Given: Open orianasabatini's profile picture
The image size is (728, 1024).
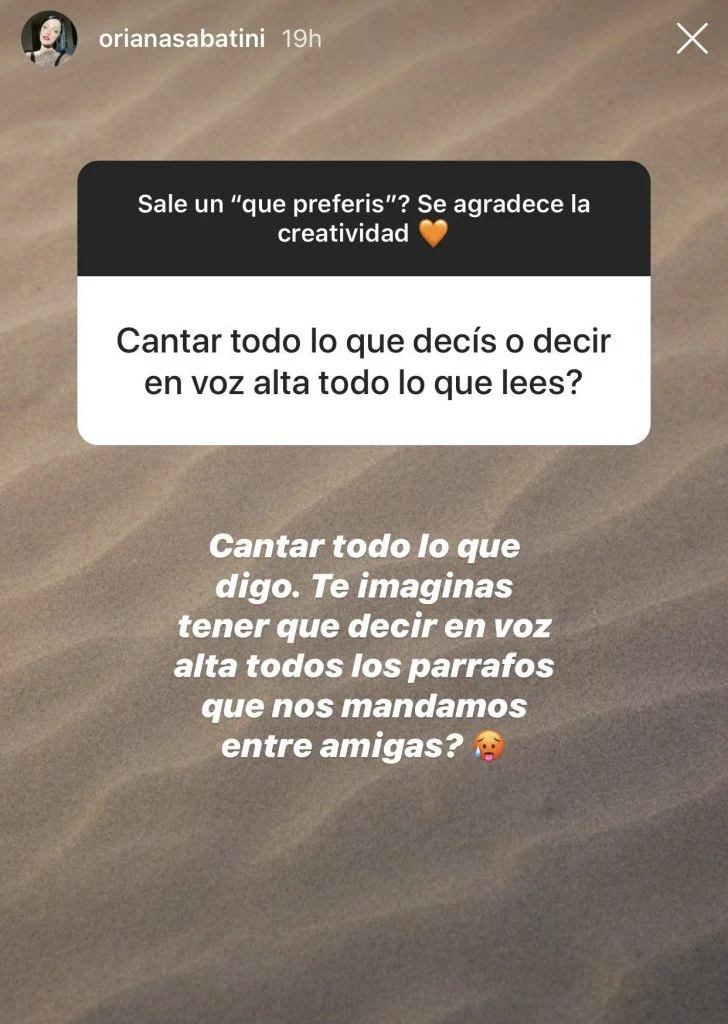Looking at the screenshot, I should [x=49, y=39].
